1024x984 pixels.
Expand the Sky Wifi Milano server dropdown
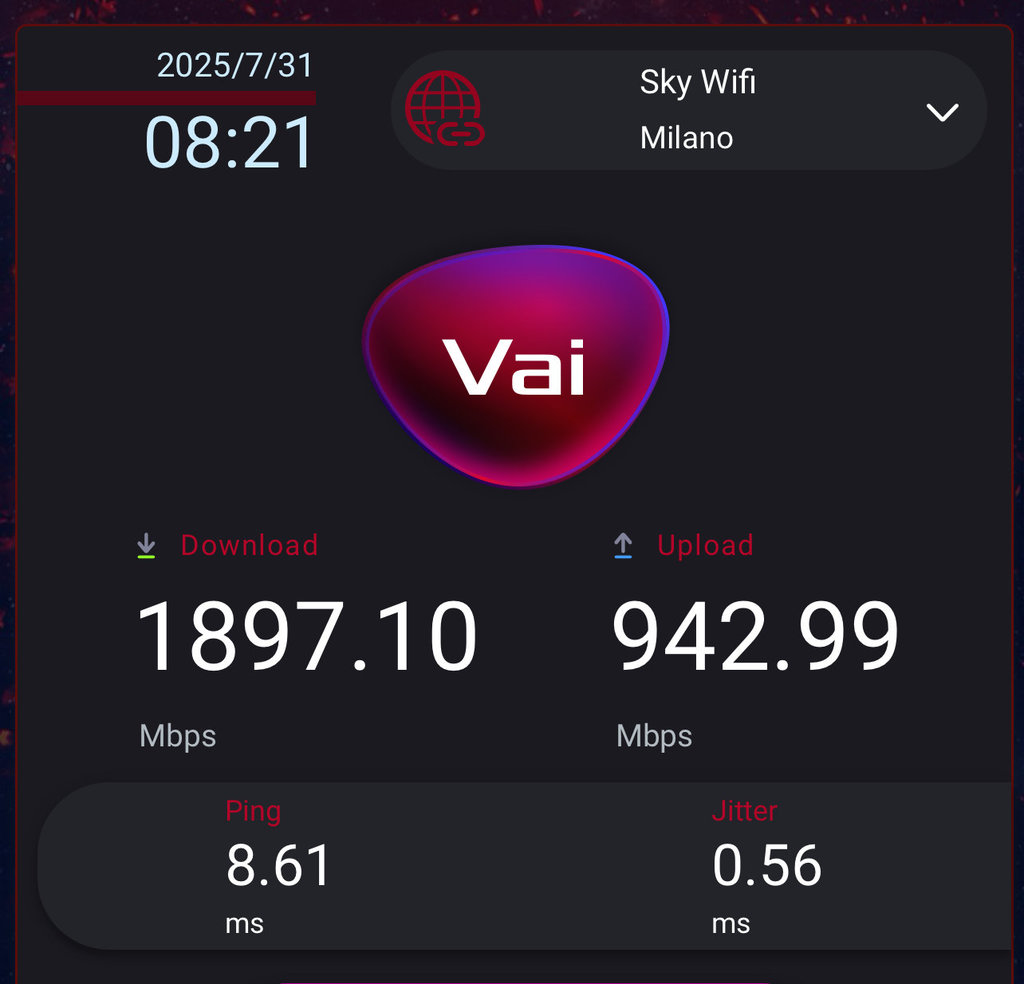[x=941, y=112]
